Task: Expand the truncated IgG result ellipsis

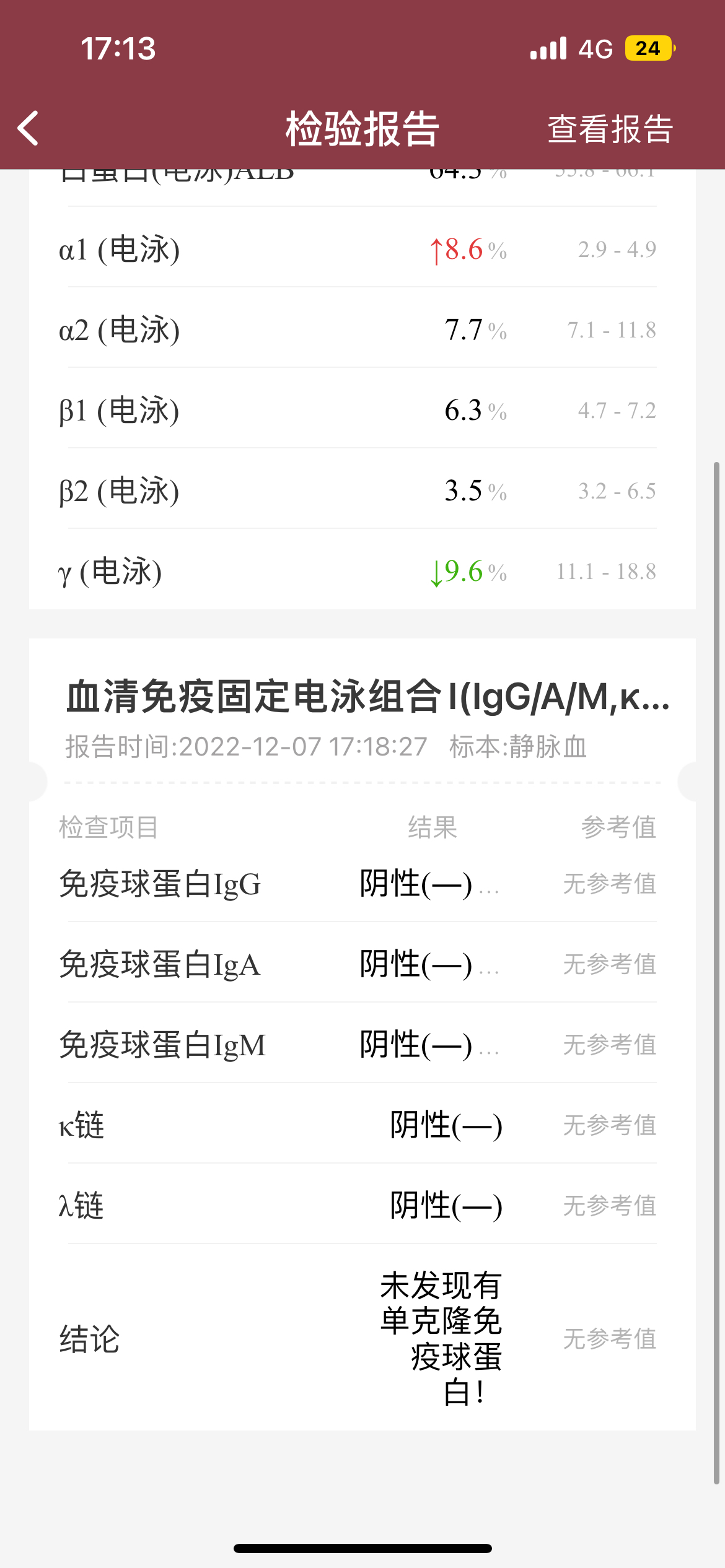Action: coord(489,891)
